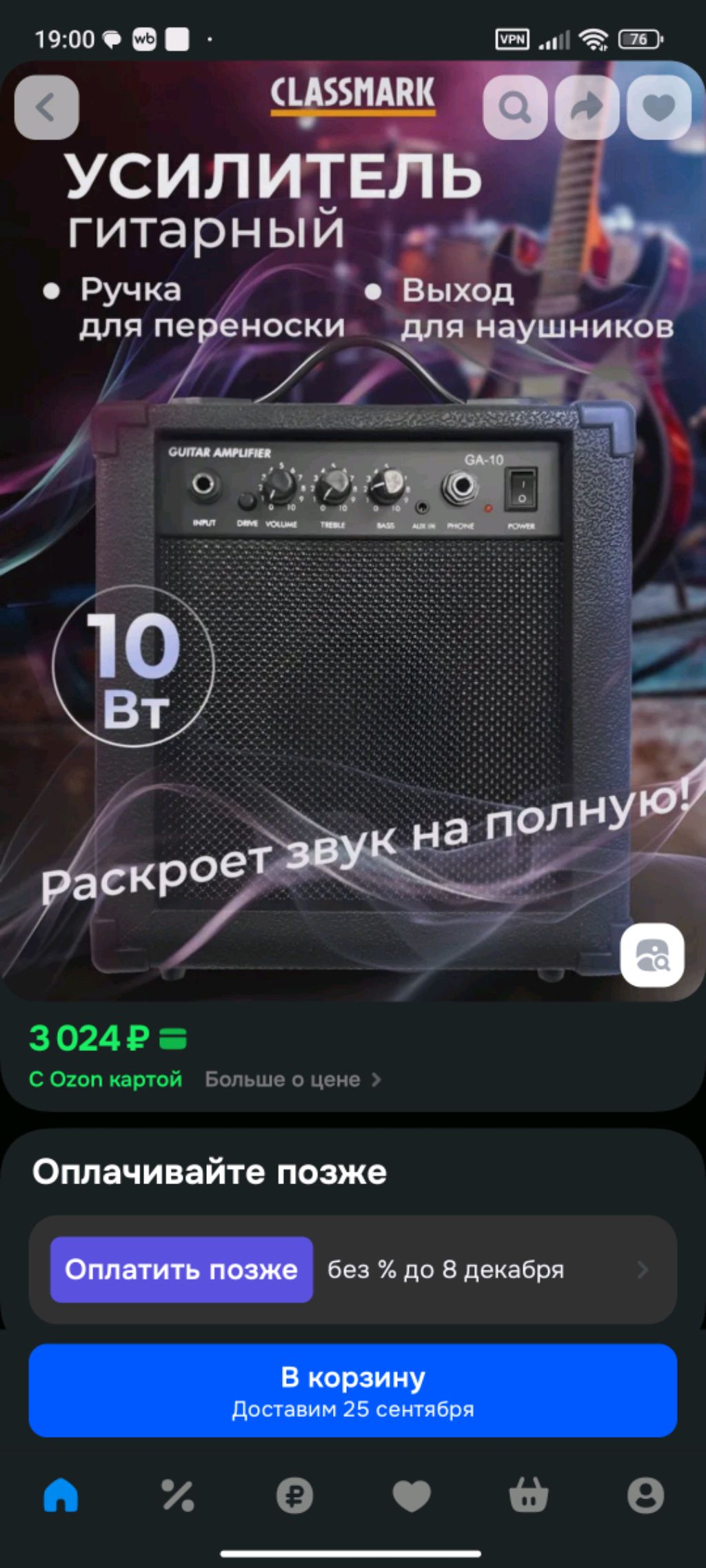Add item with В корзину button

(352, 1391)
